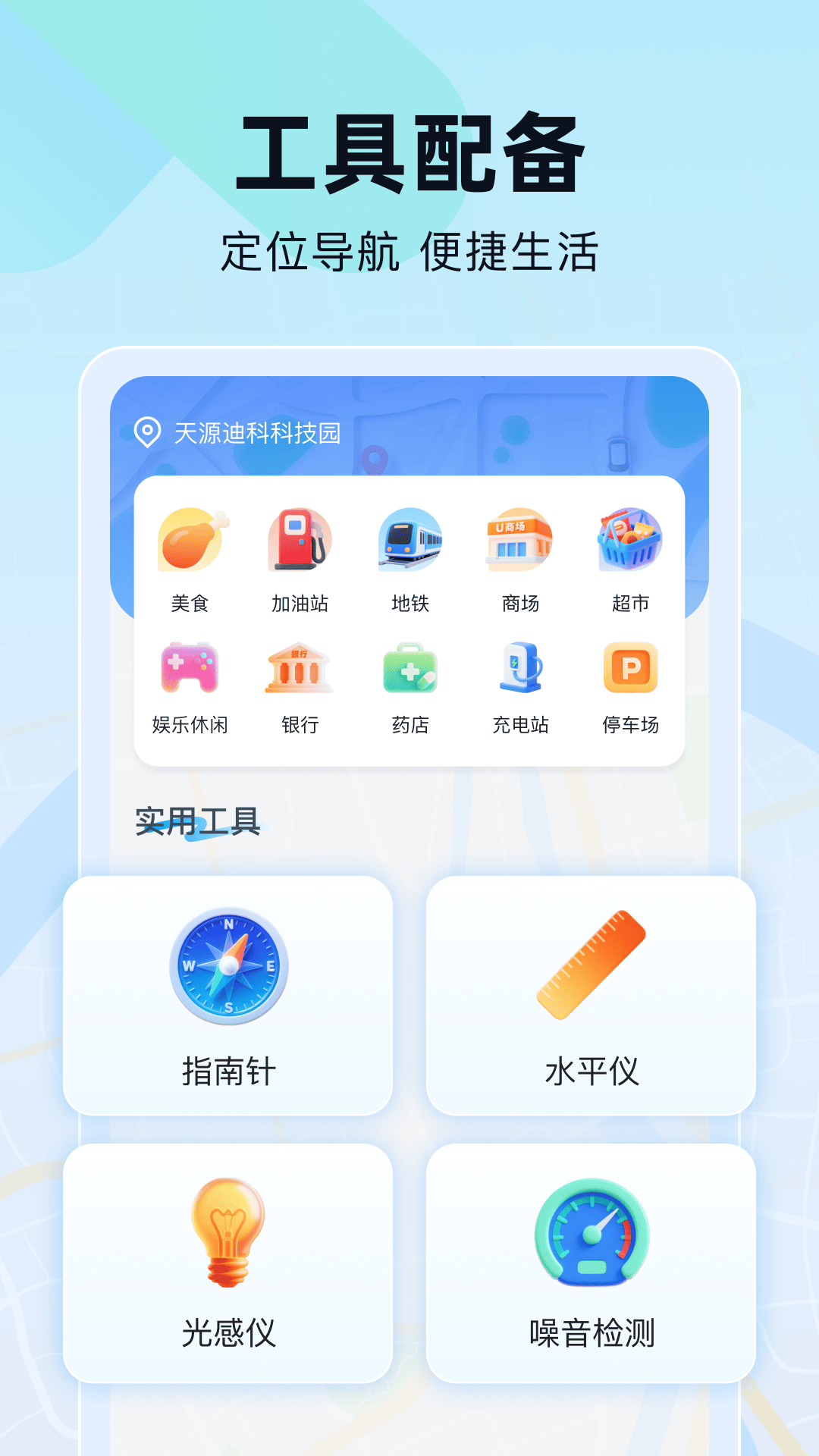Viewport: 819px width, 1456px height.
Task: Open the 商场 mall category icon
Action: point(520,538)
